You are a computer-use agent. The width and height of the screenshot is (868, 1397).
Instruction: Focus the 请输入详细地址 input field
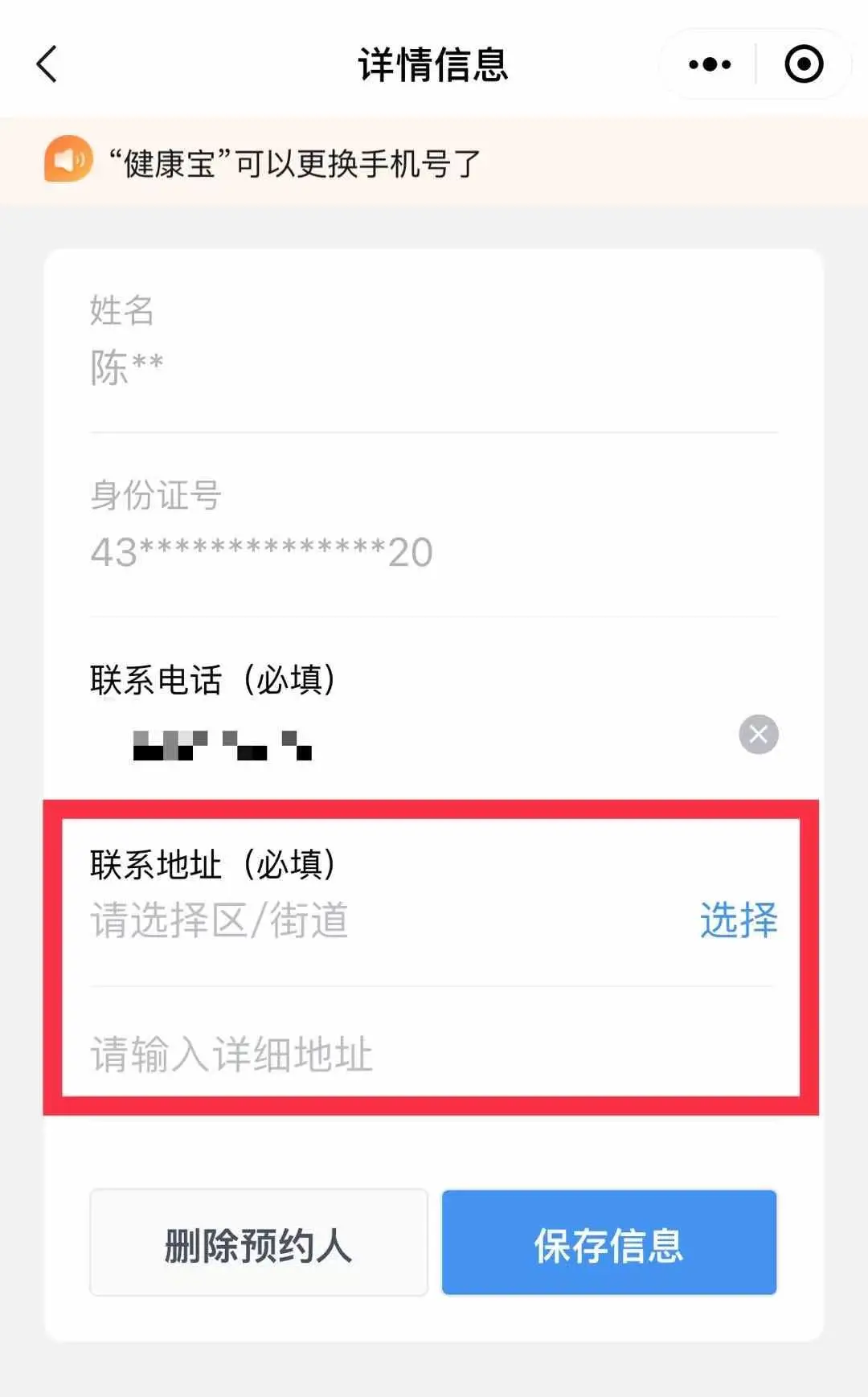[321, 1055]
